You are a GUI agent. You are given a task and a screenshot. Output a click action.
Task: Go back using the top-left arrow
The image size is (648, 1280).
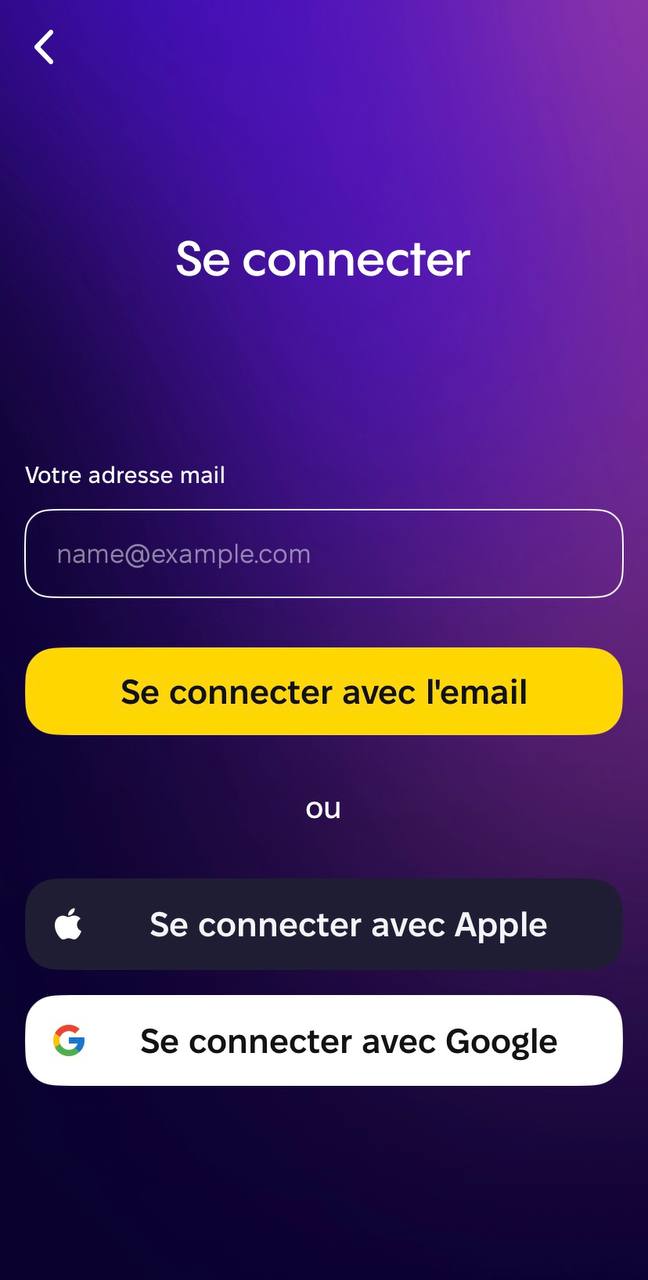pos(44,47)
